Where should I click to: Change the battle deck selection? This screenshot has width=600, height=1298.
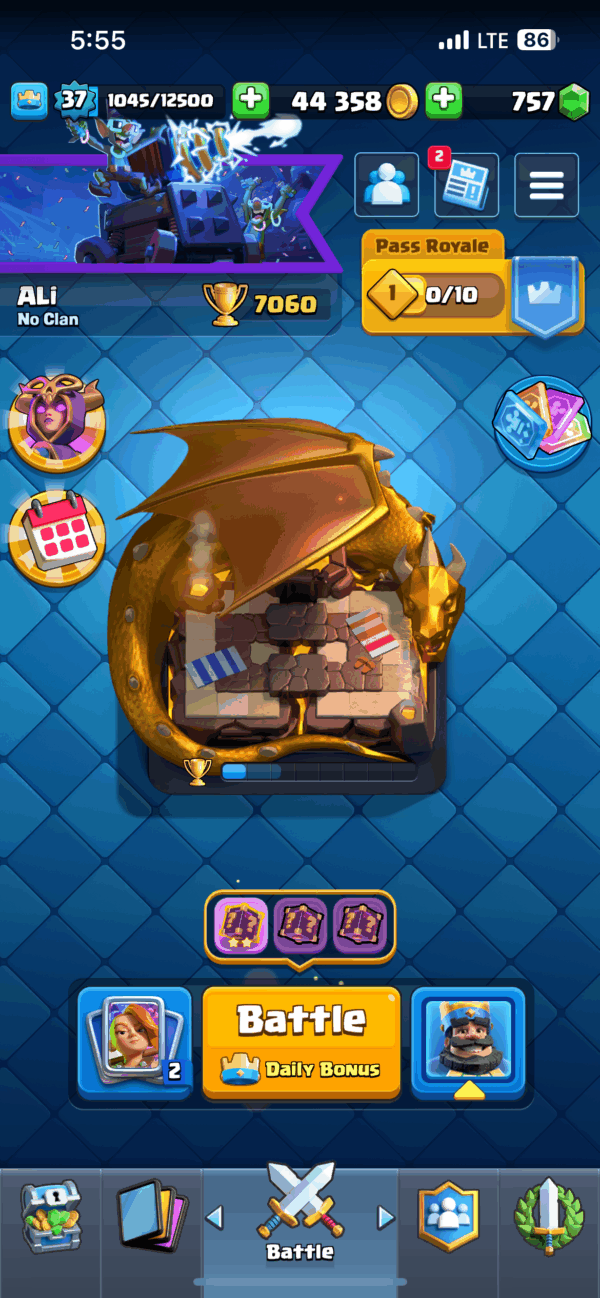coord(134,1043)
